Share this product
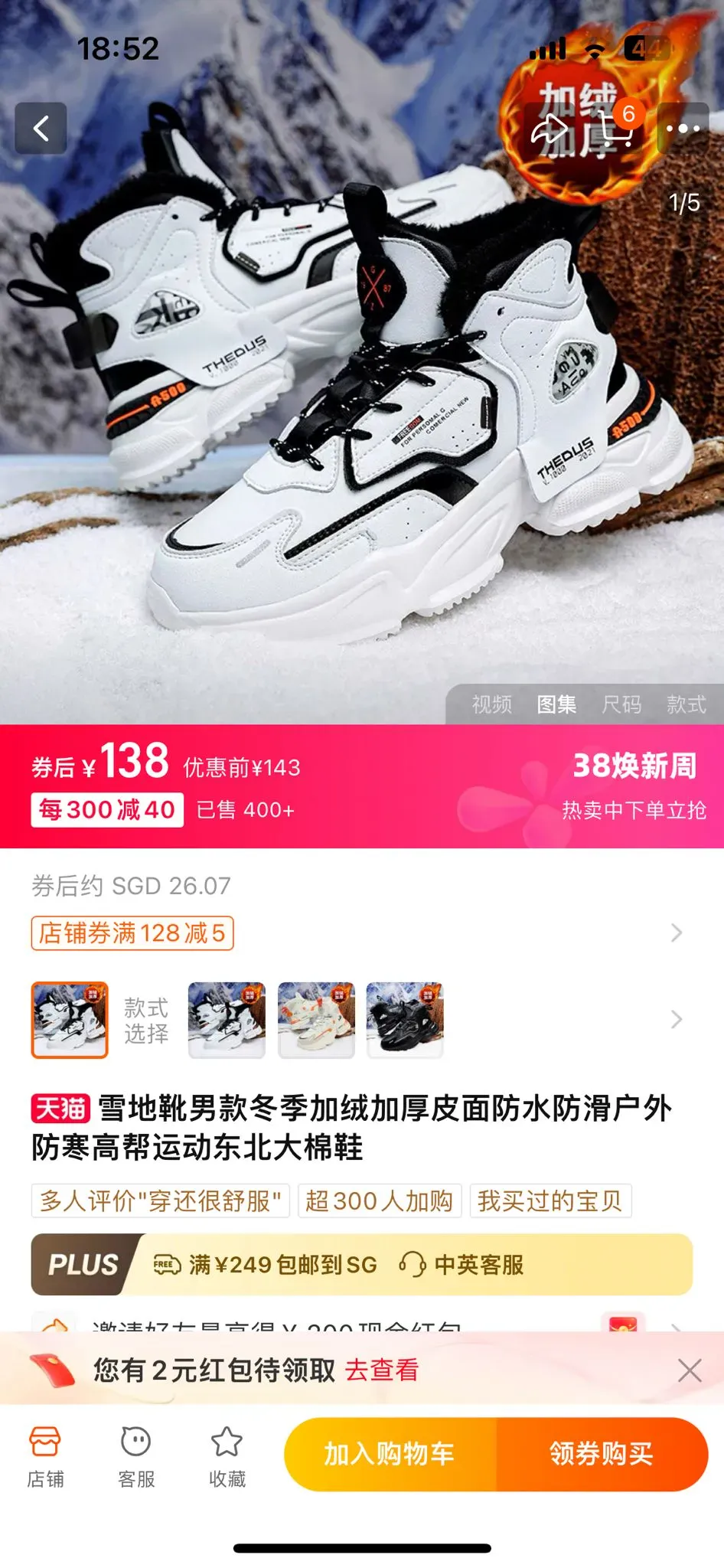Image resolution: width=724 pixels, height=1568 pixels. (550, 129)
